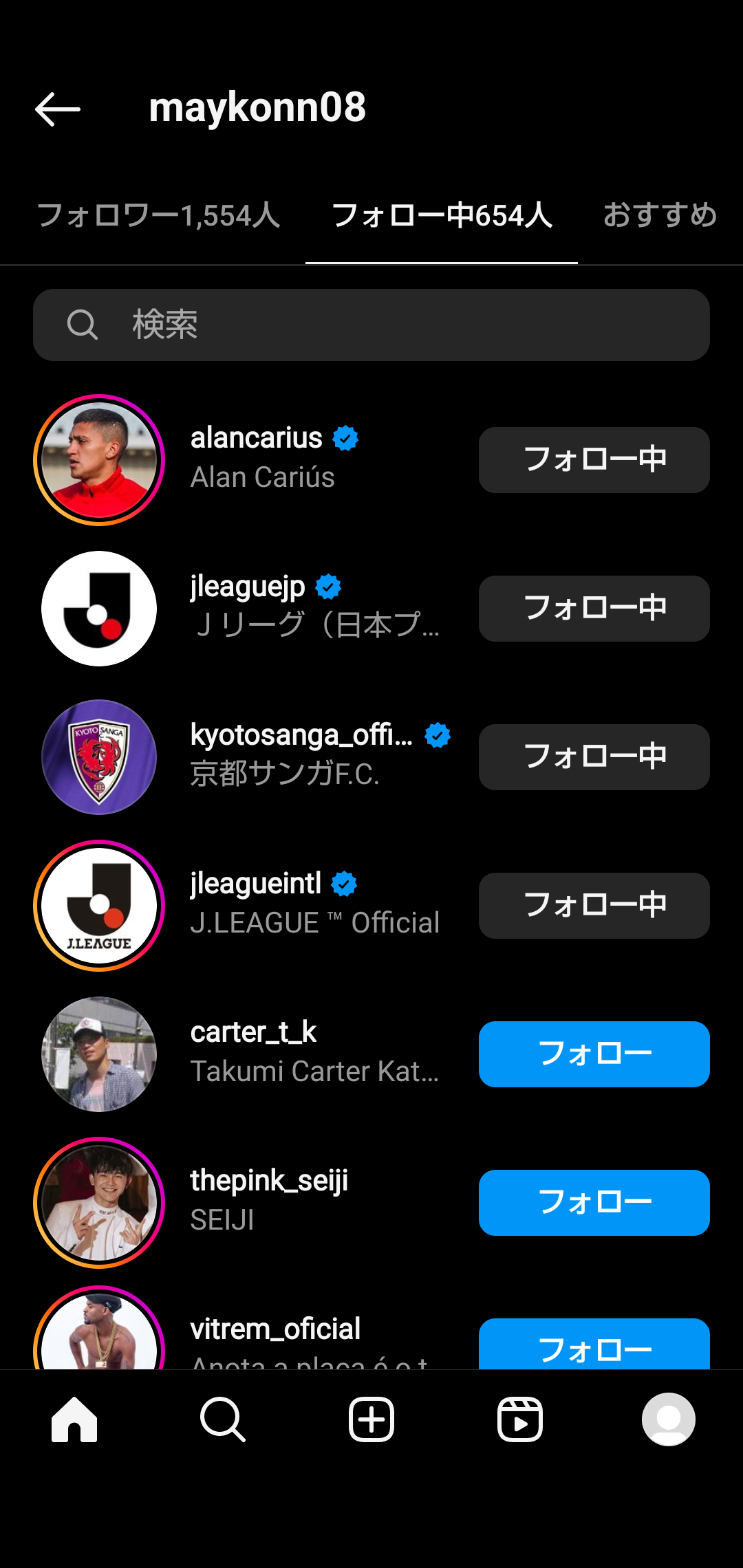Follow carter_t_k

[594, 1054]
